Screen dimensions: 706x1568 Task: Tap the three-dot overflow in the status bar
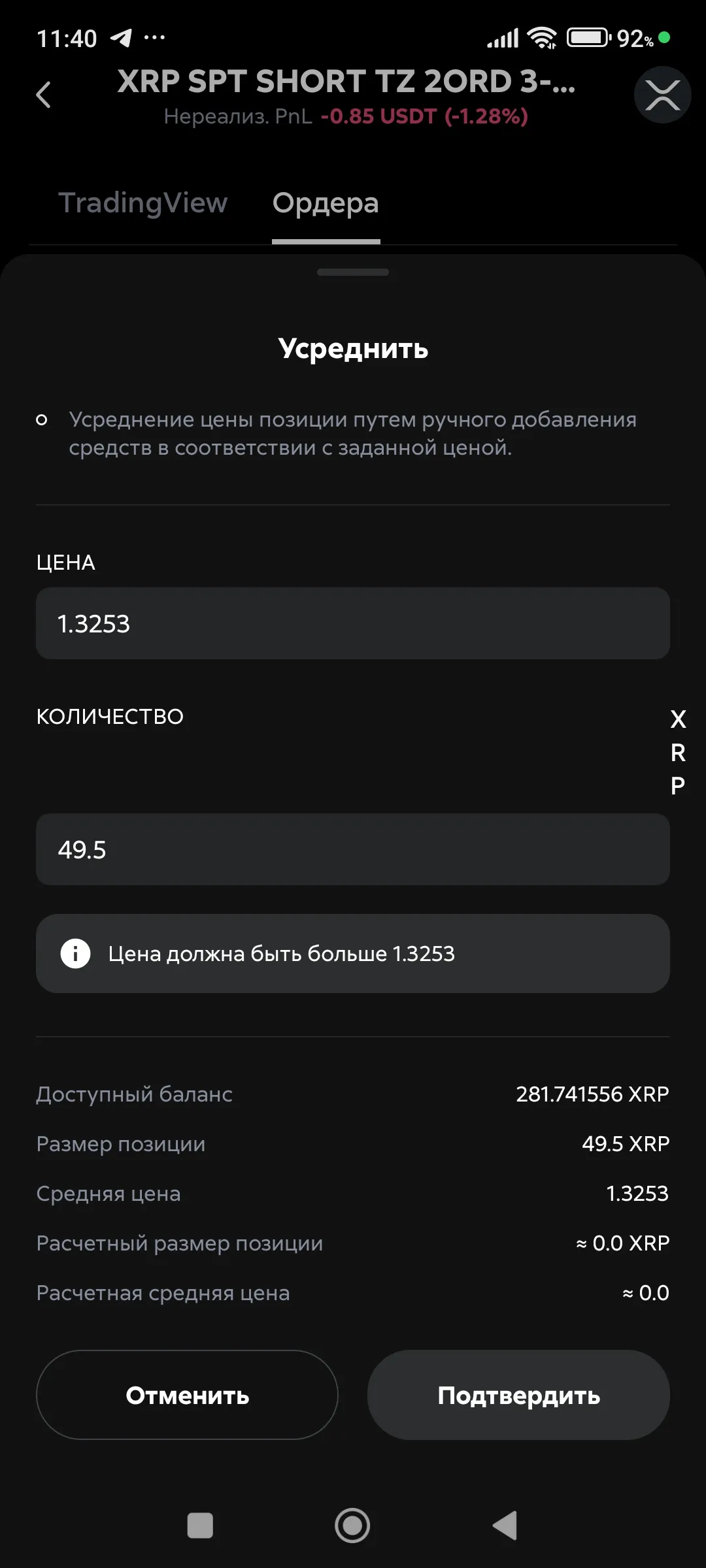click(x=155, y=37)
